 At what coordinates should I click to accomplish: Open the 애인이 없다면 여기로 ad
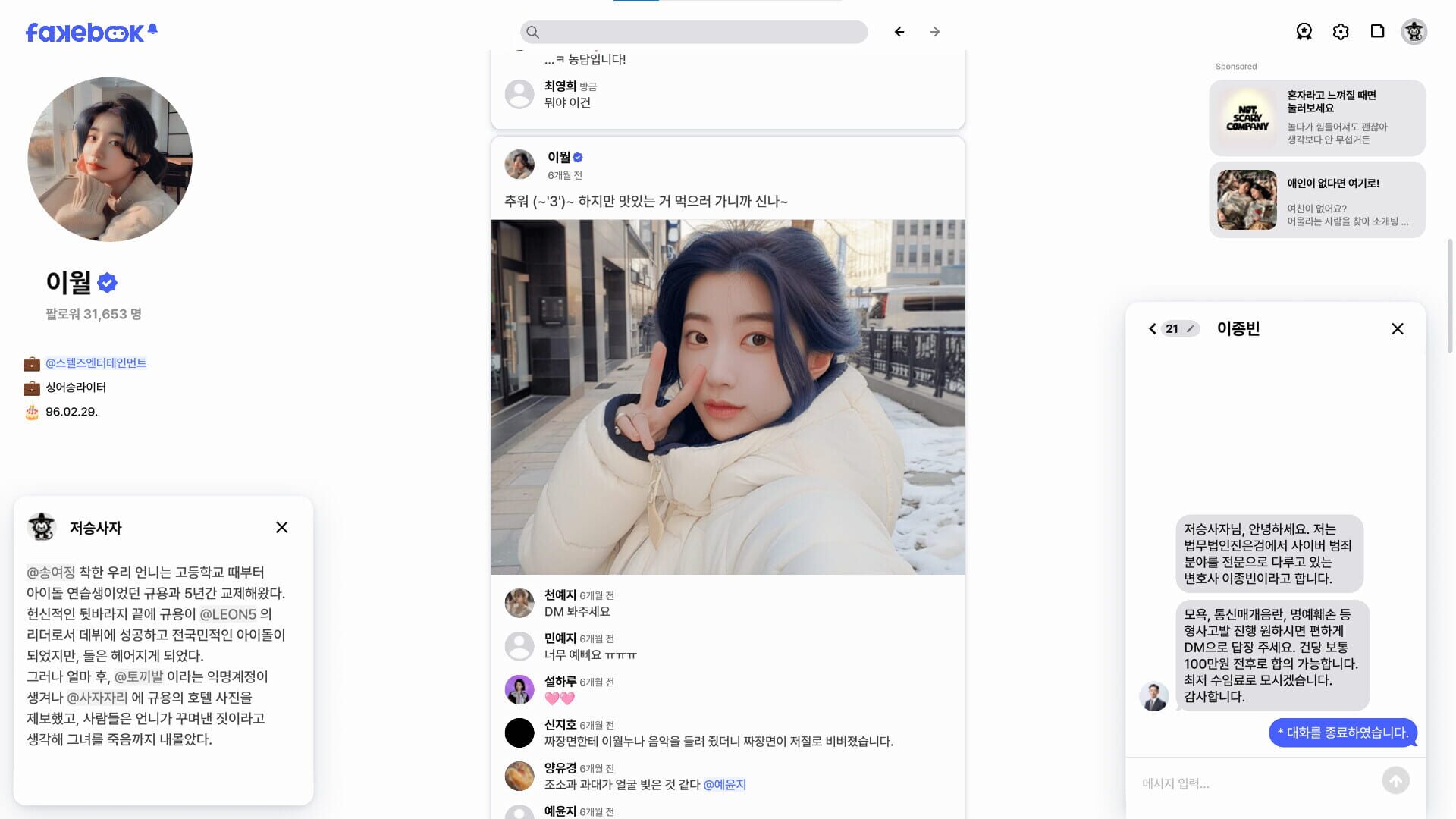click(1316, 200)
